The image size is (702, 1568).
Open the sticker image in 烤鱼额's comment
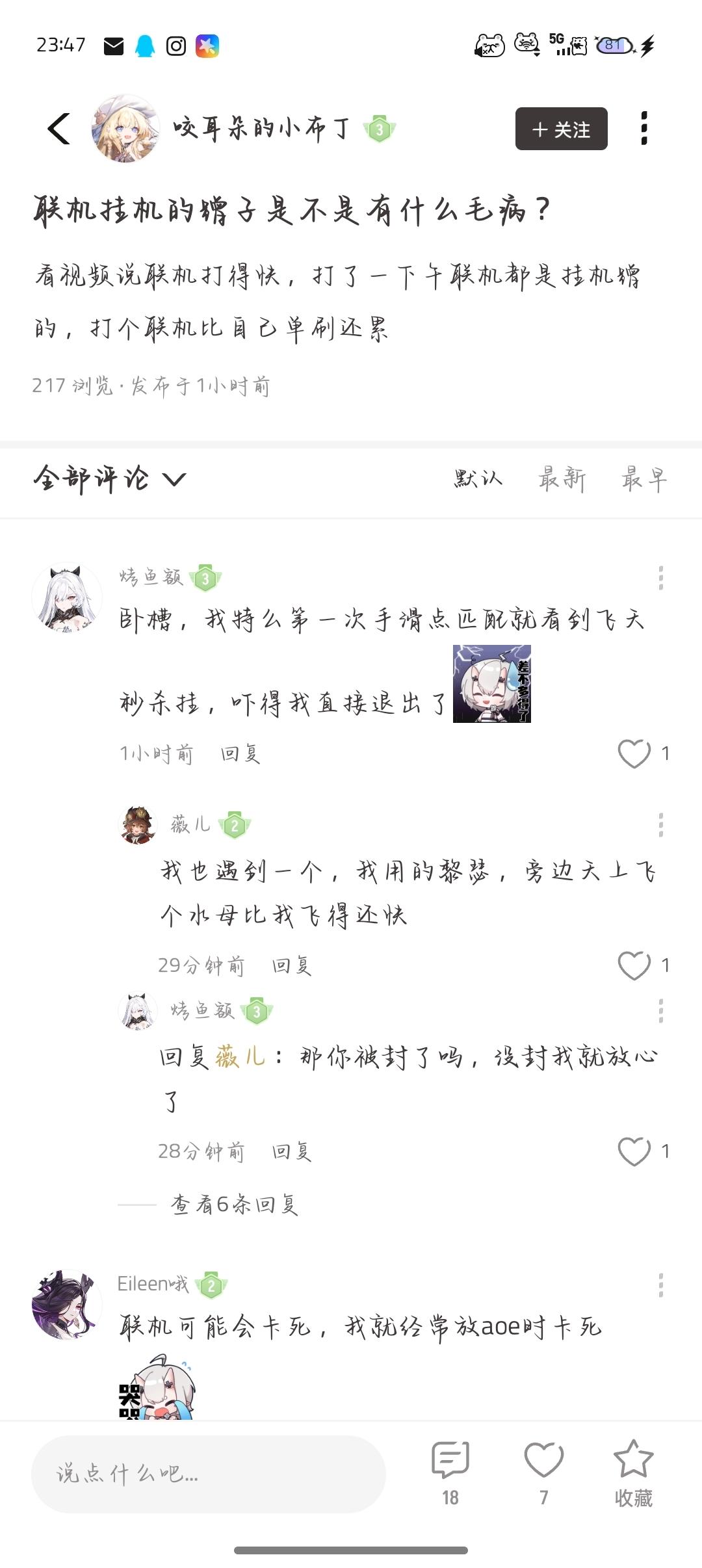pos(492,684)
